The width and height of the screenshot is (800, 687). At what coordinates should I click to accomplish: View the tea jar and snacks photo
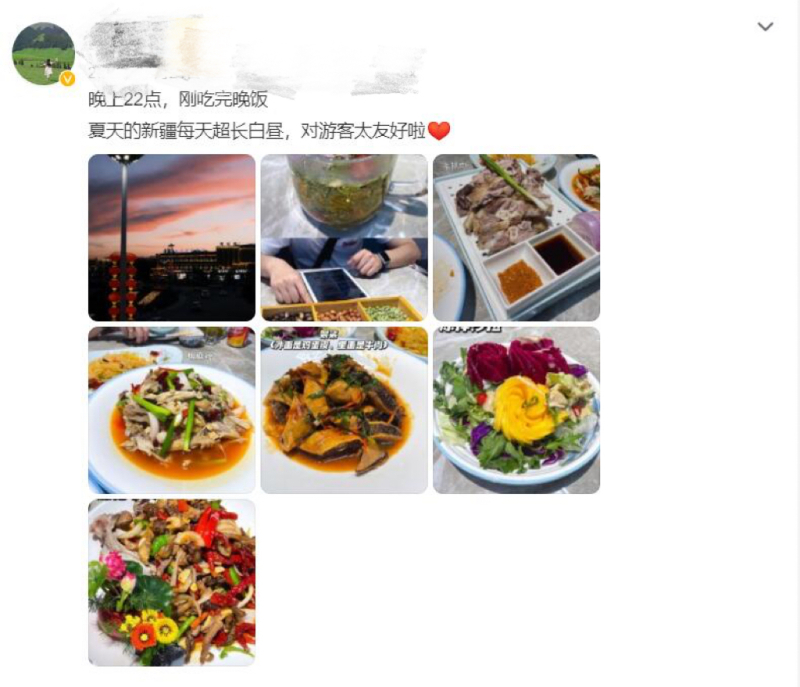coord(344,237)
